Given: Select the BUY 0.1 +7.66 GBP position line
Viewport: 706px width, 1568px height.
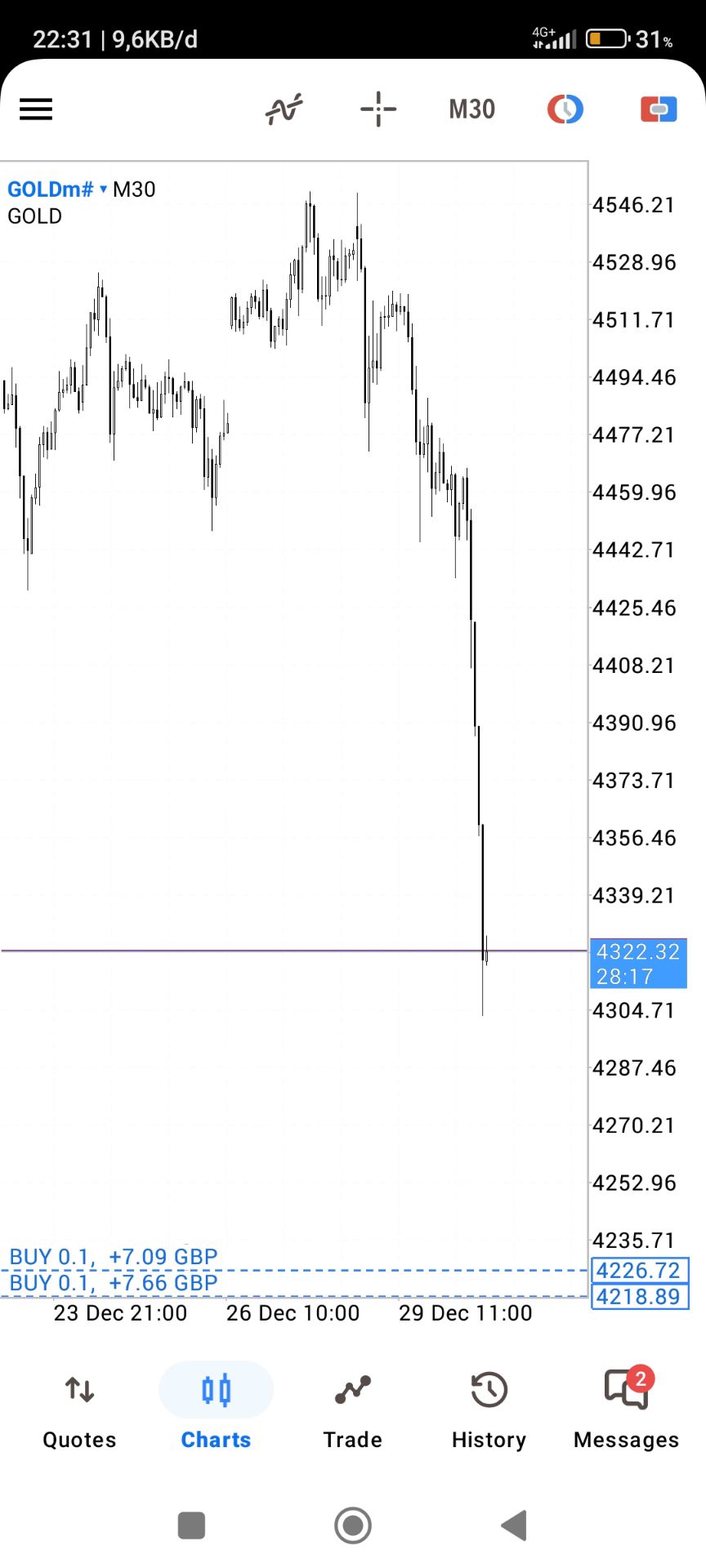Looking at the screenshot, I should click(114, 1284).
